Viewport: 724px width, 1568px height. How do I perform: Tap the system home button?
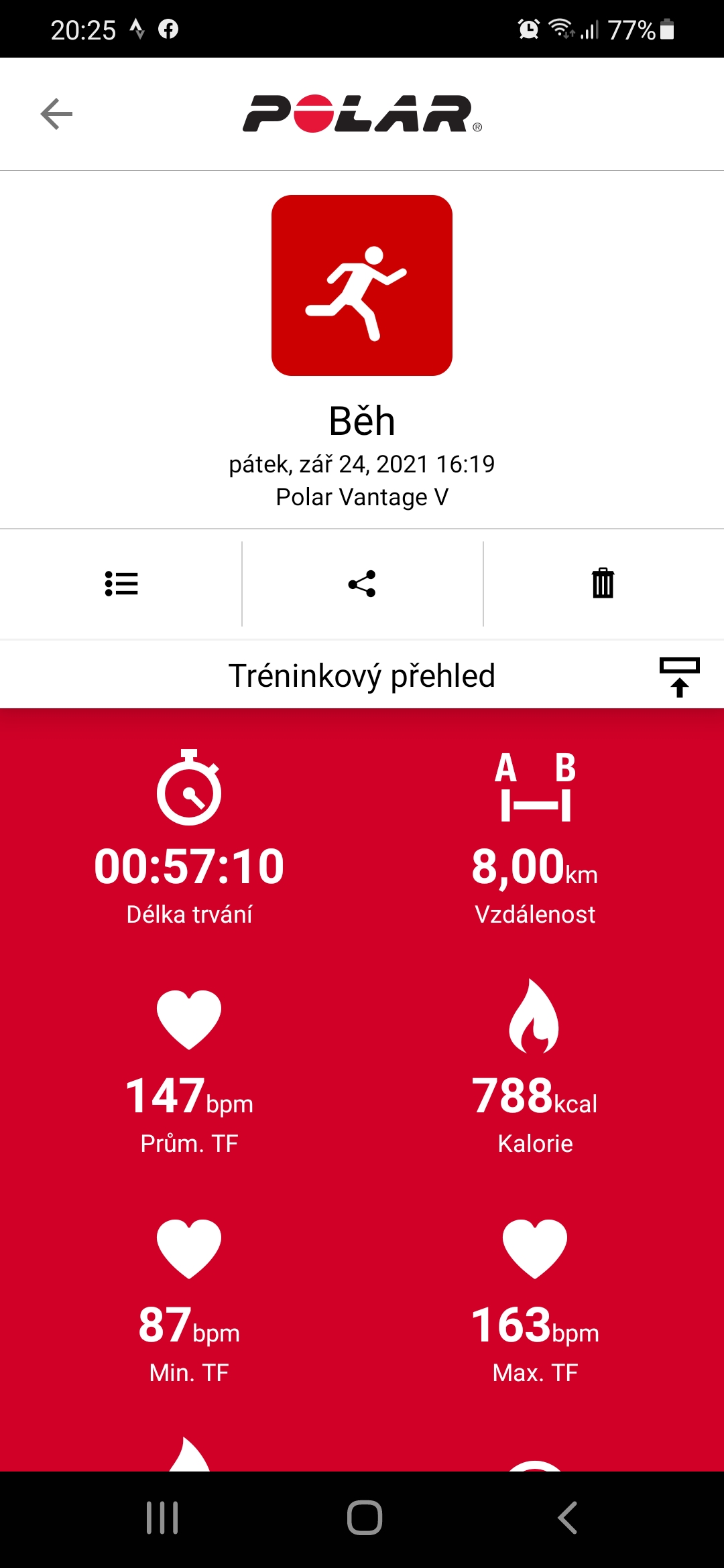(x=364, y=1518)
